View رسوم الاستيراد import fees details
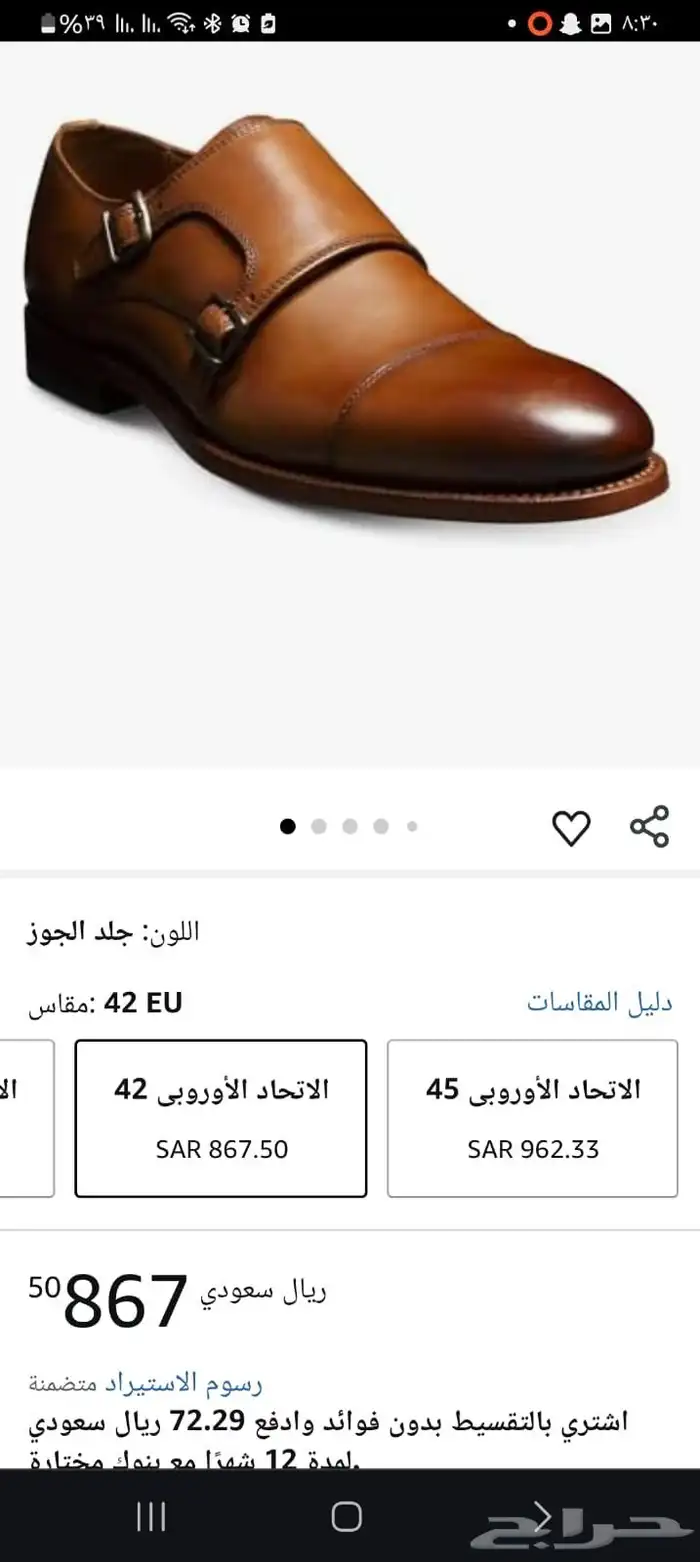The width and height of the screenshot is (700, 1562). [184, 1384]
